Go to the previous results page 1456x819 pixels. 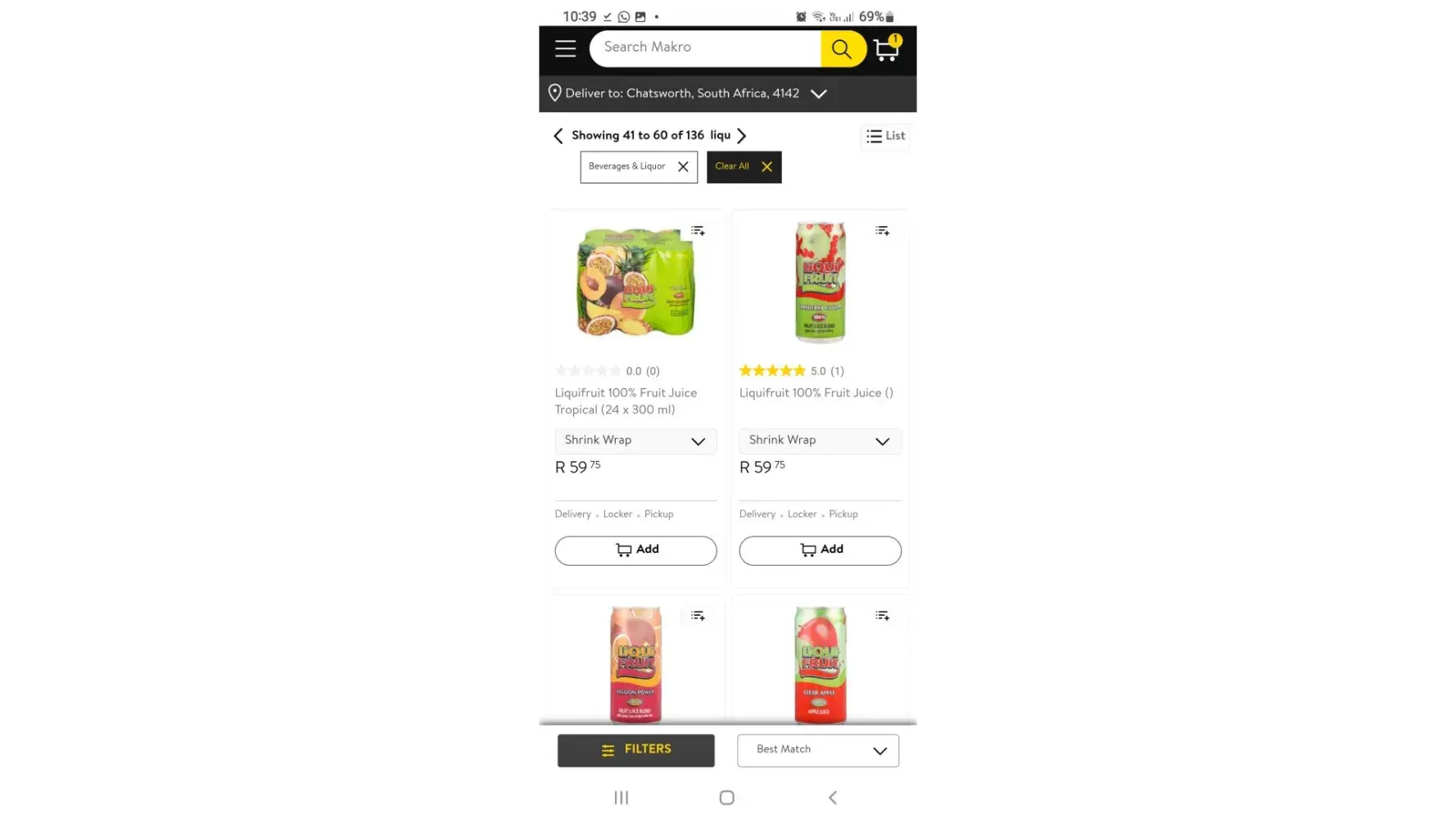click(x=558, y=136)
